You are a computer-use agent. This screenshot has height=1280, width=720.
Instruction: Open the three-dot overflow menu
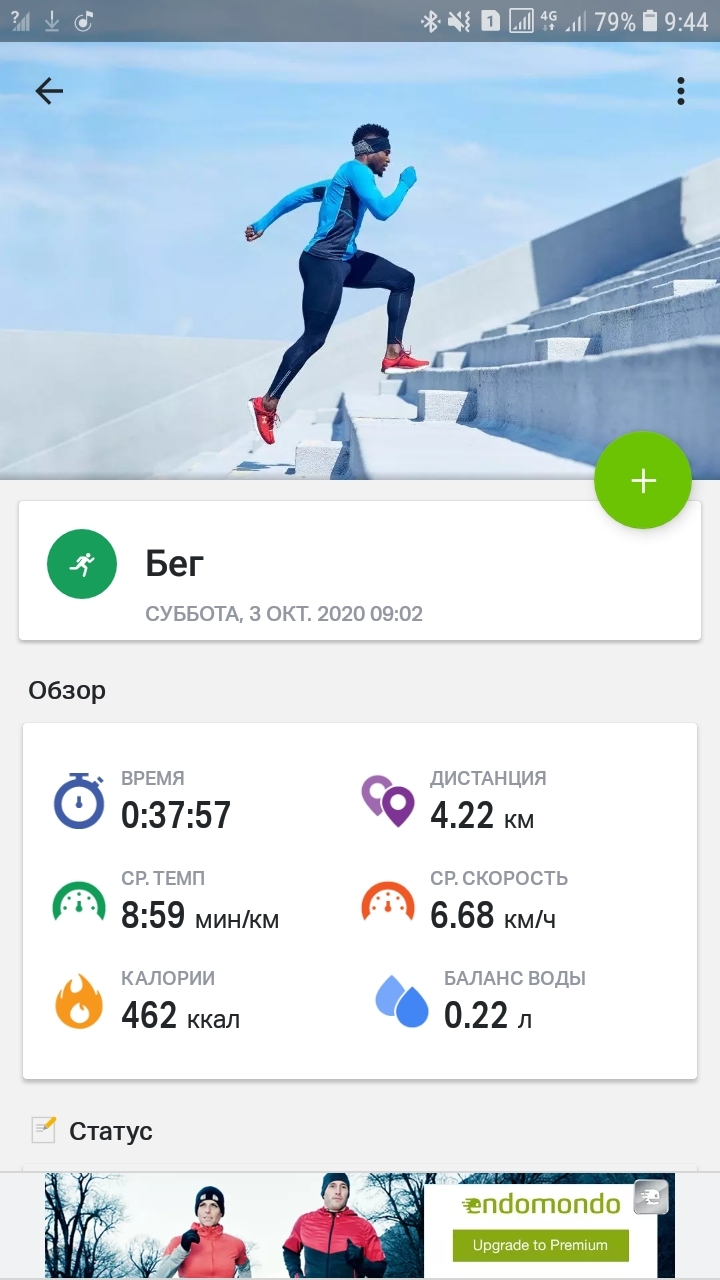click(x=681, y=92)
